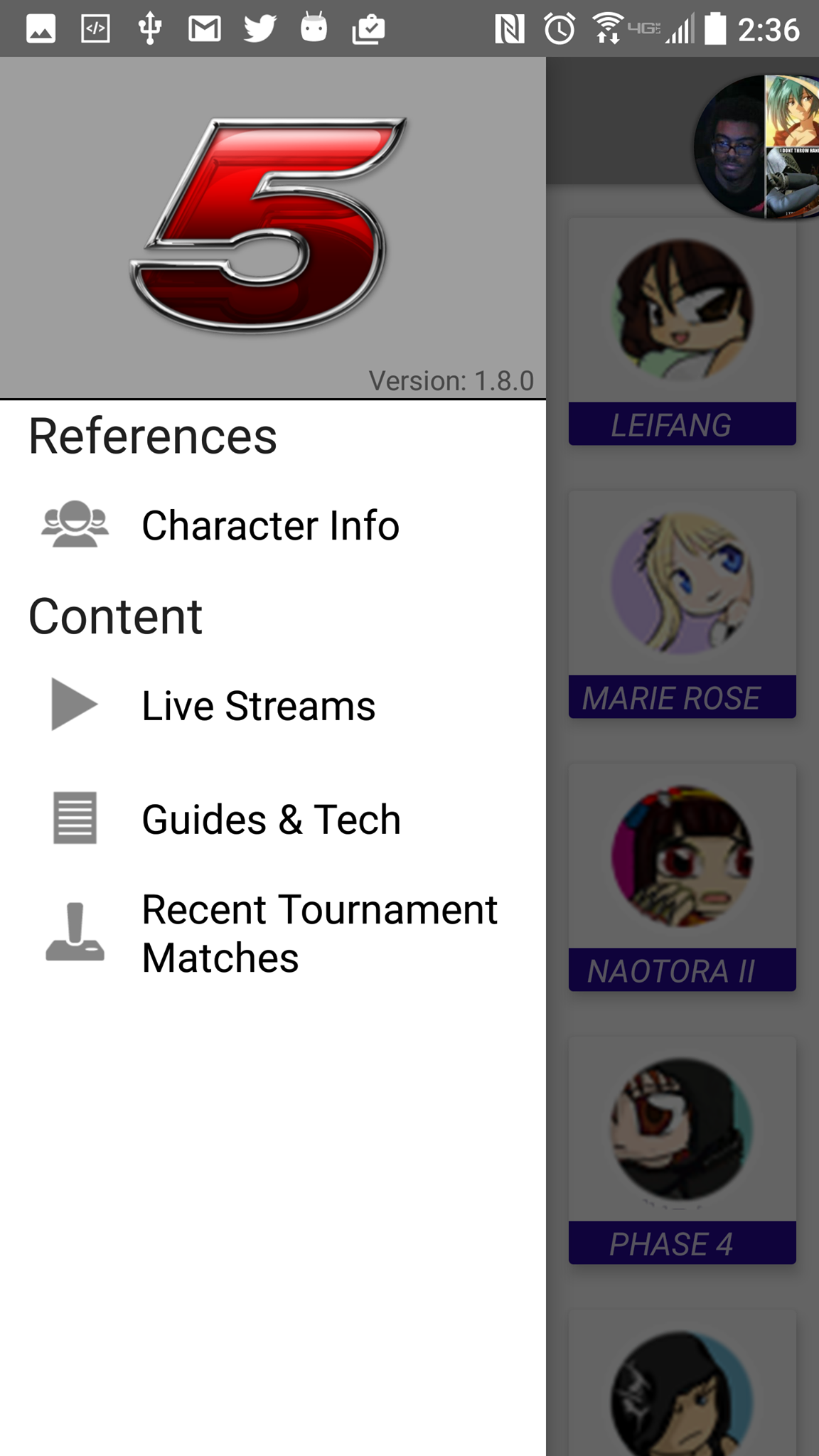
Task: Open the MARIE ROSE character card
Action: tap(682, 605)
